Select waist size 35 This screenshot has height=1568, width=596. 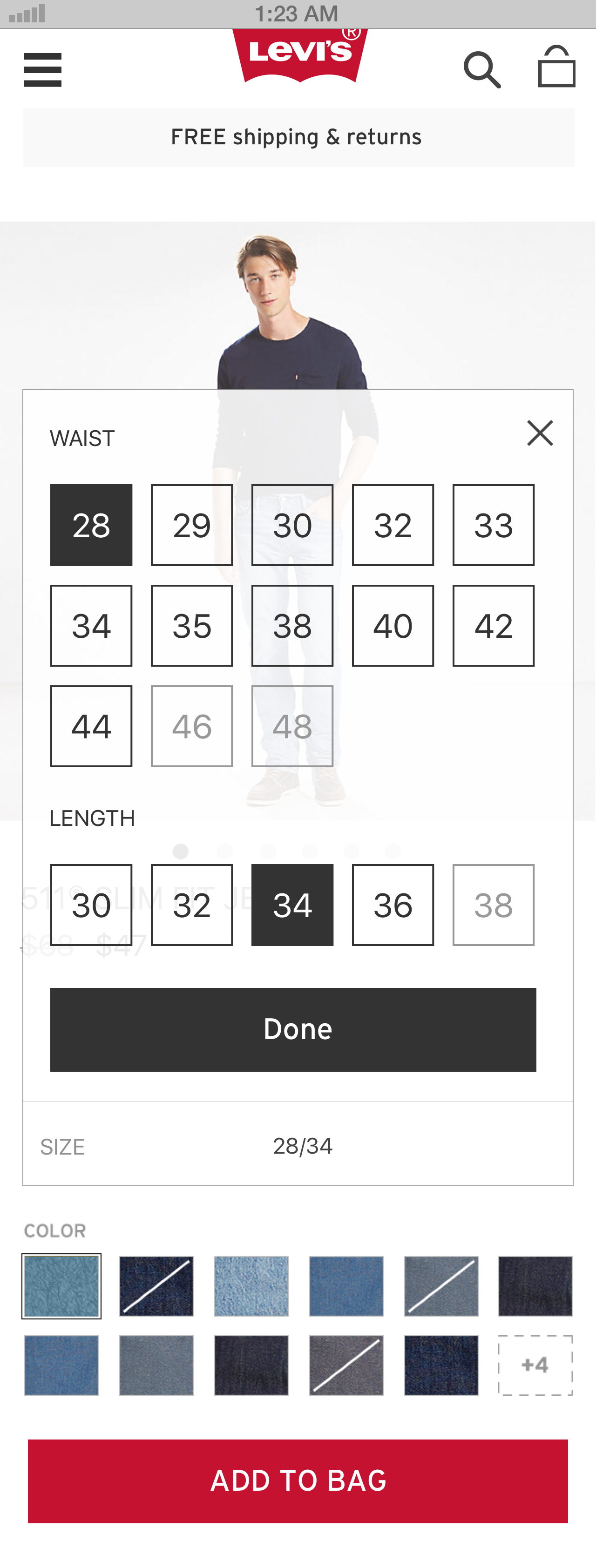click(x=192, y=626)
